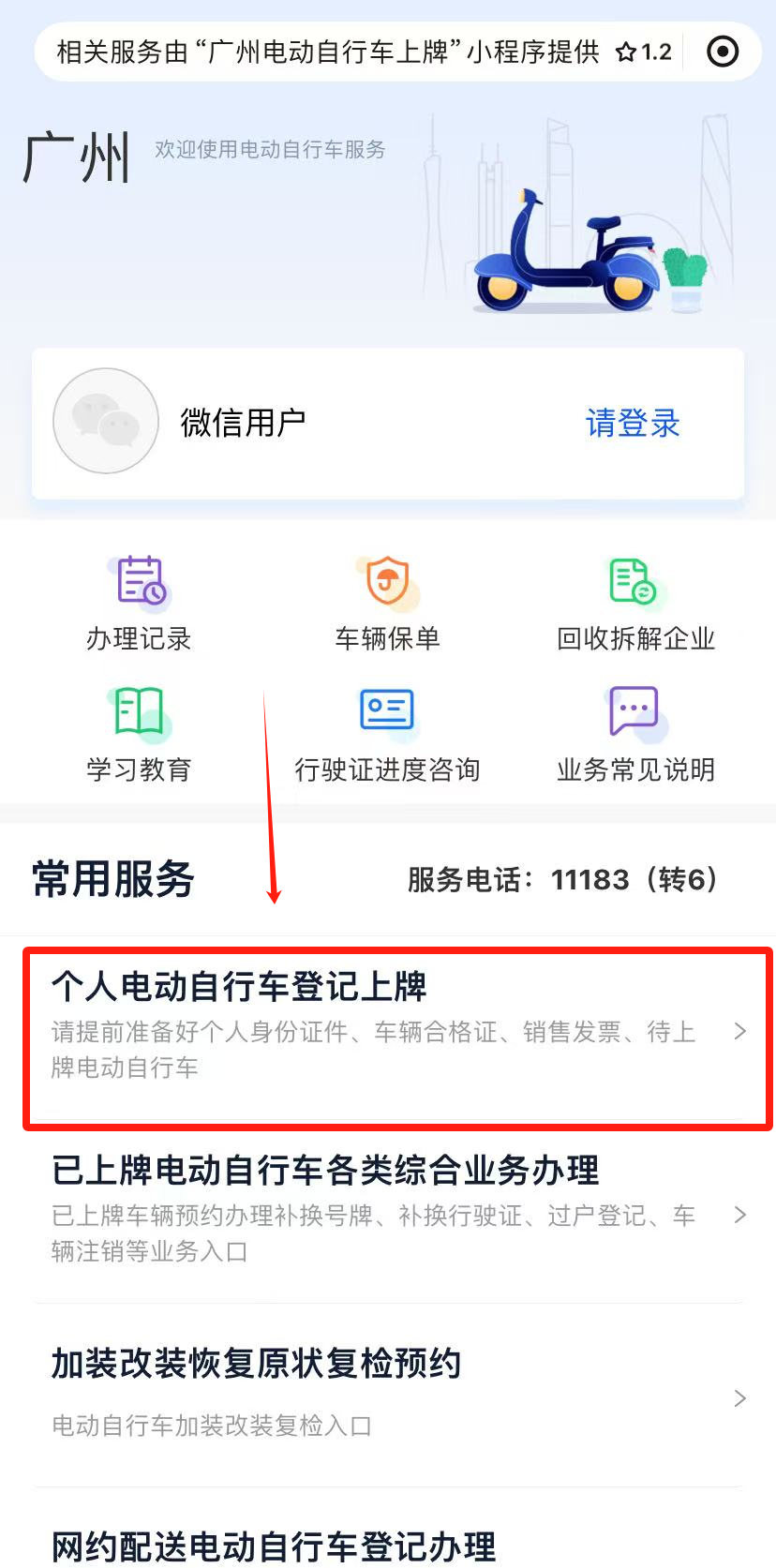The width and height of the screenshot is (776, 1568).
Task: Open 业务常见说明 FAQ
Action: [634, 733]
